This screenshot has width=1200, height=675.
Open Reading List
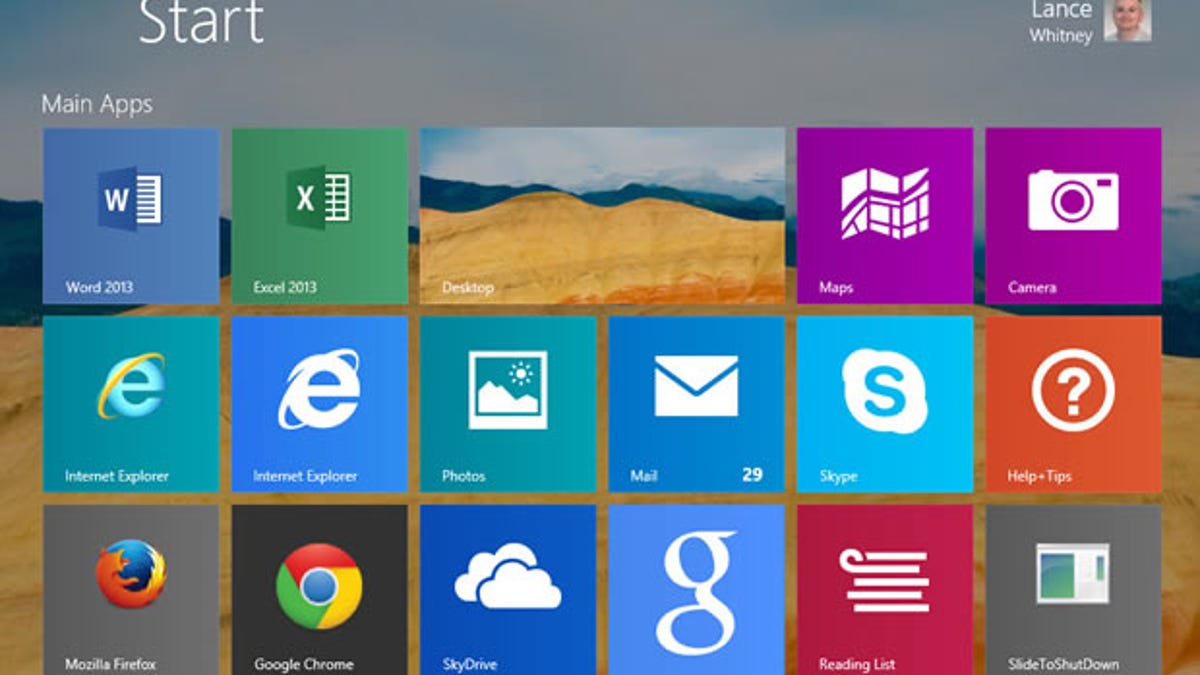click(x=884, y=590)
